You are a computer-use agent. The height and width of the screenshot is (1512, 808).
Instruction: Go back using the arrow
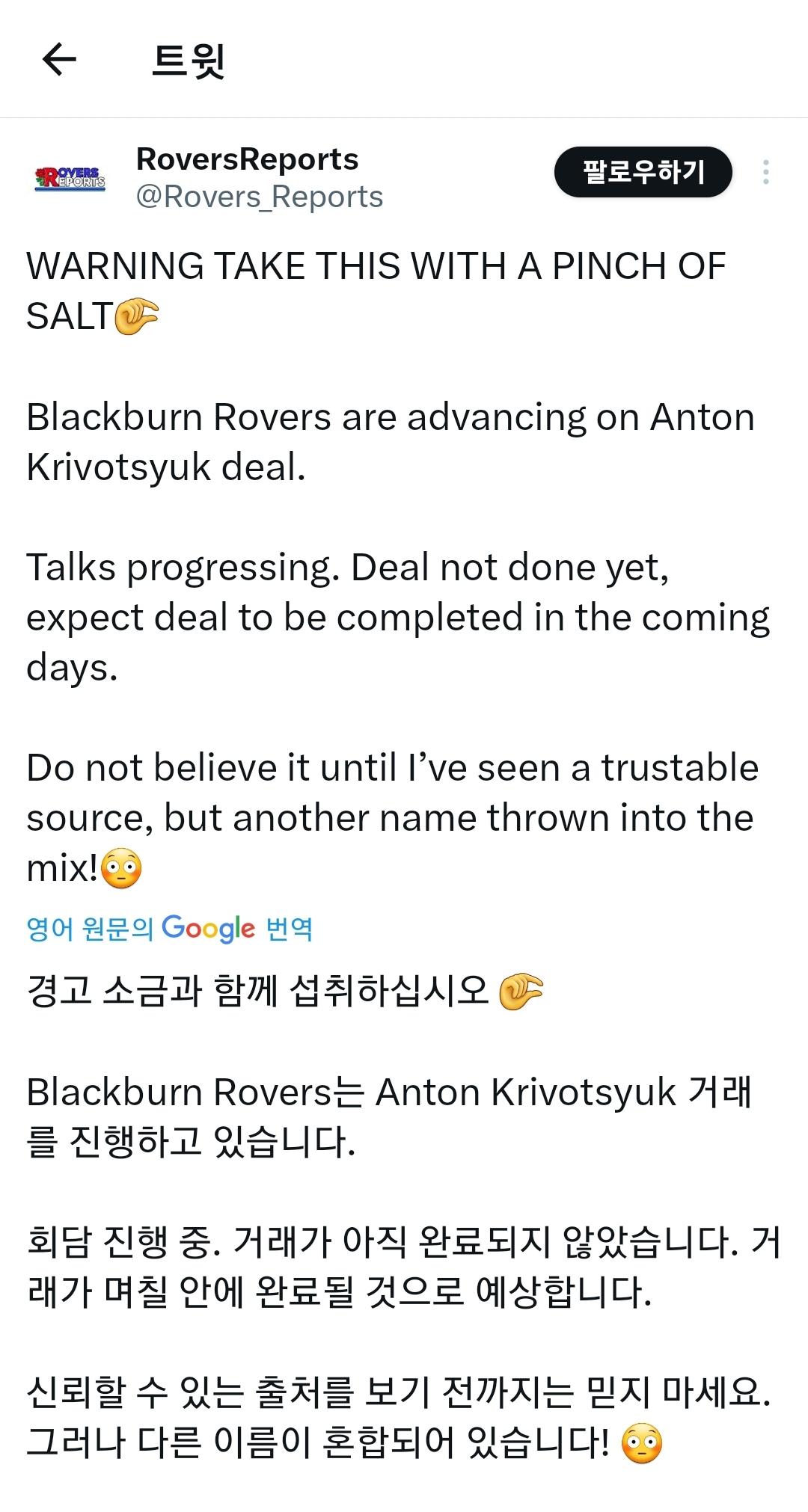pyautogui.click(x=59, y=59)
